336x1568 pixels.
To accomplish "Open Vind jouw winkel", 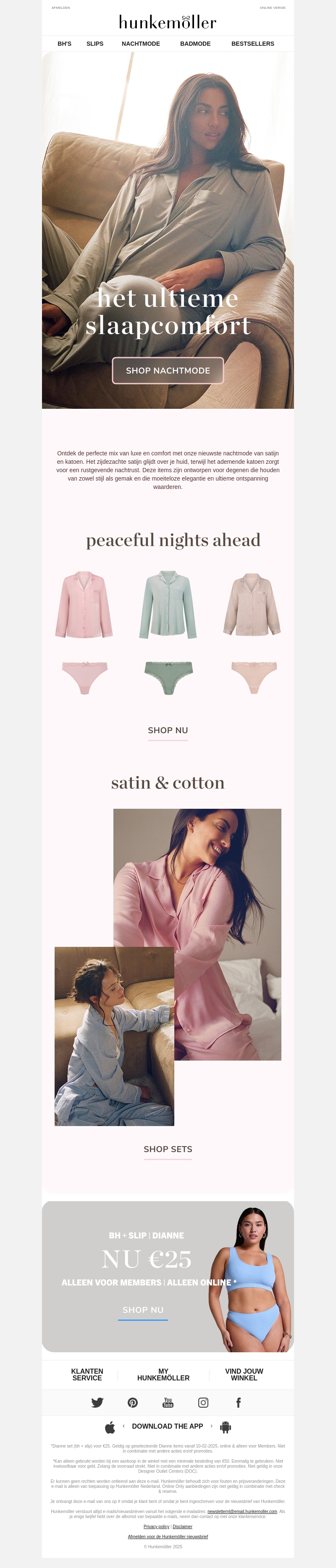I will [x=244, y=1375].
